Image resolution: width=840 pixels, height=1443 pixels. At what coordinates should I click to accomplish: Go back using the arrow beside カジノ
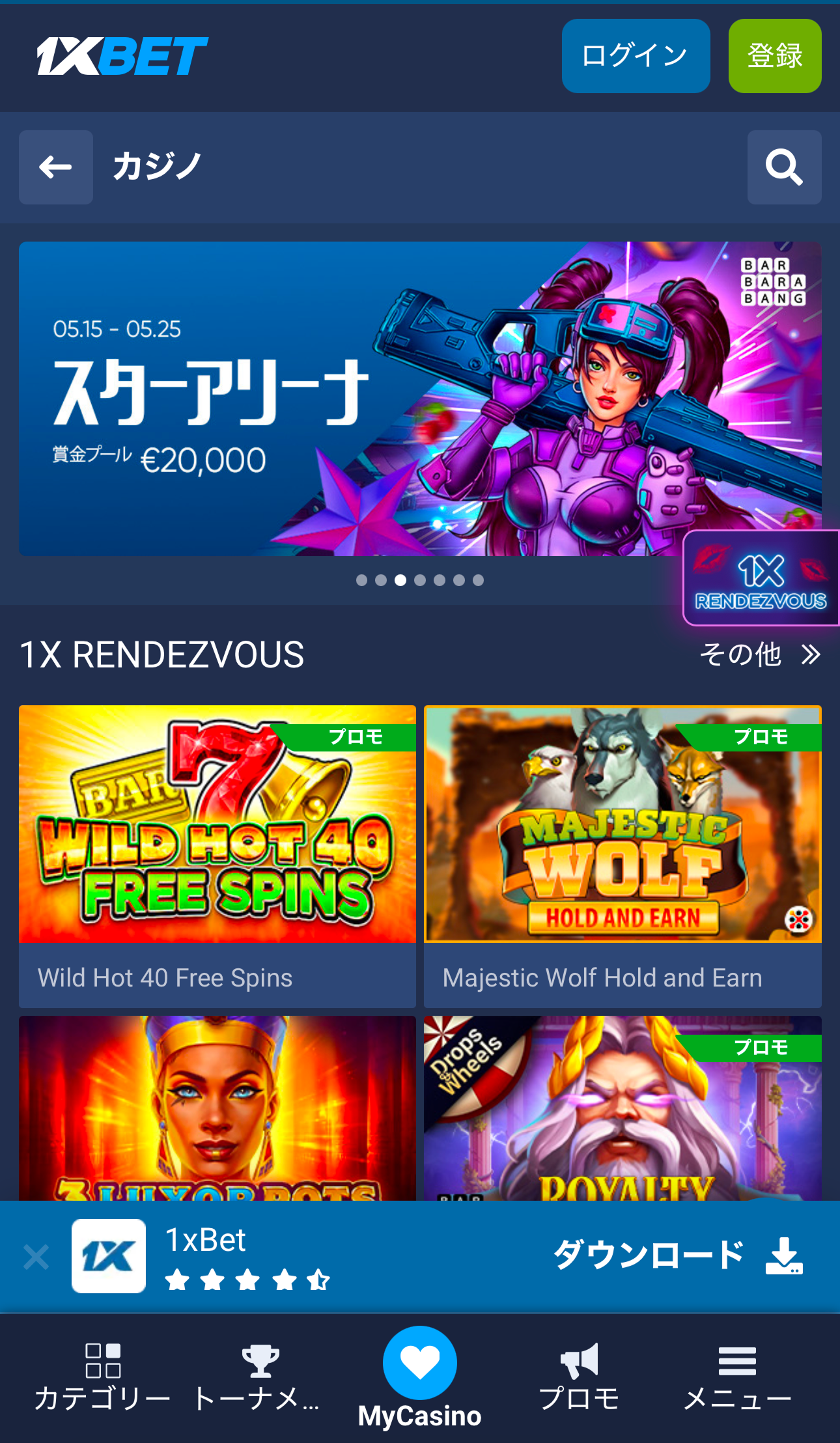click(x=56, y=167)
